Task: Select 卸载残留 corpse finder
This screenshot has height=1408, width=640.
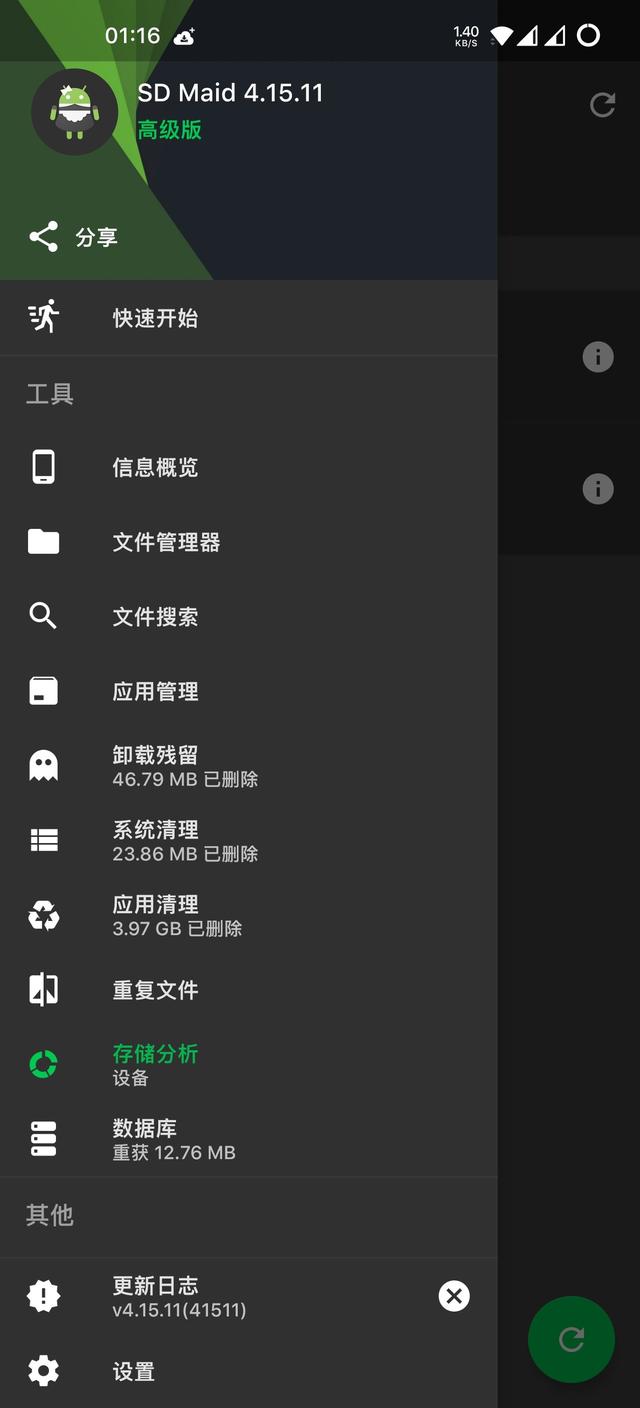Action: tap(248, 766)
